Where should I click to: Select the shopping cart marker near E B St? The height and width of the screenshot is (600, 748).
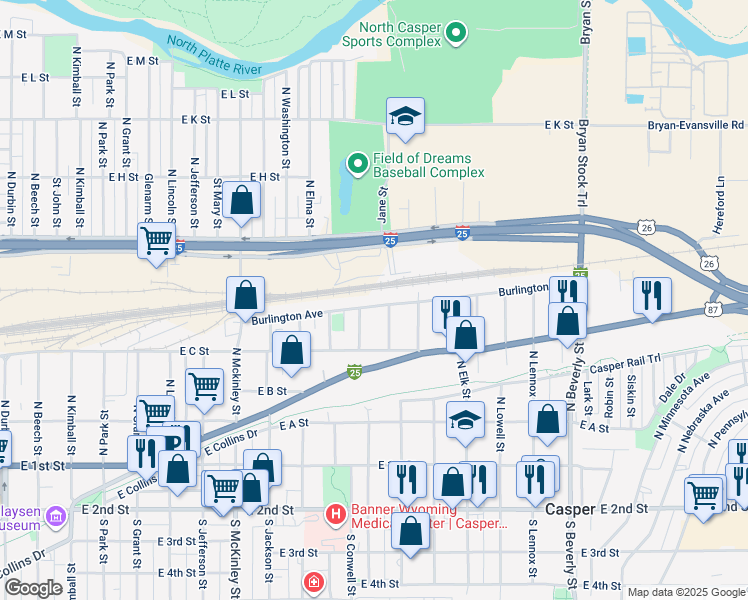click(x=204, y=385)
